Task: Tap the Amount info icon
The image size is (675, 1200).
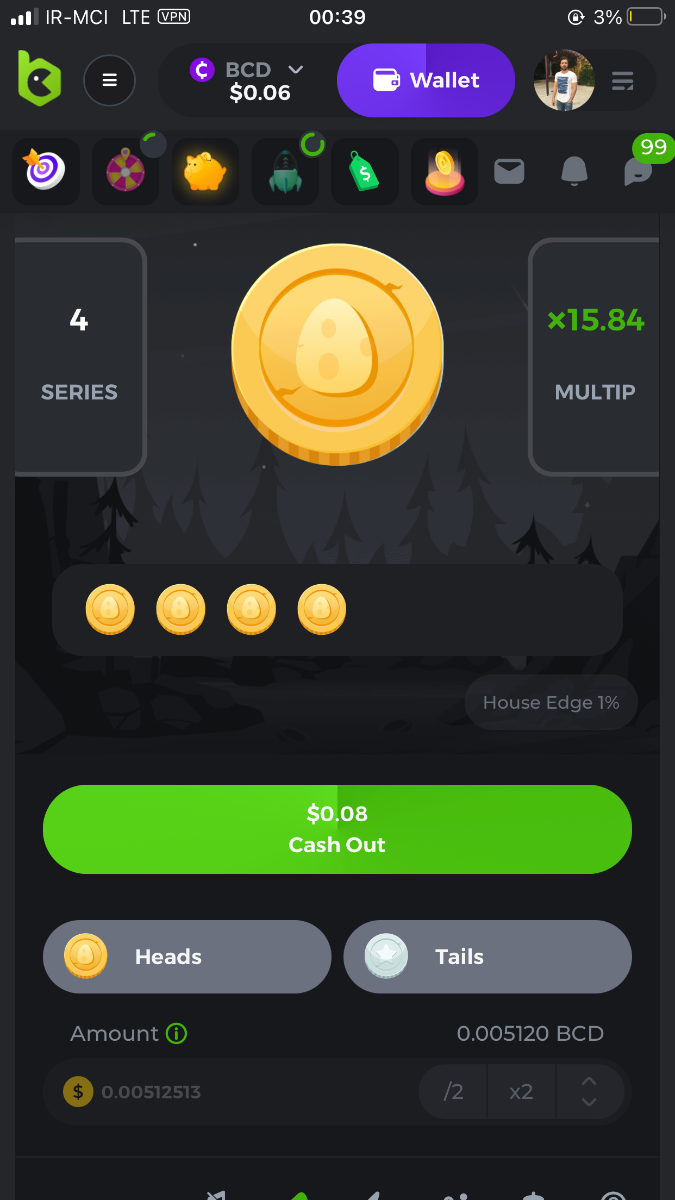Action: pyautogui.click(x=177, y=1034)
